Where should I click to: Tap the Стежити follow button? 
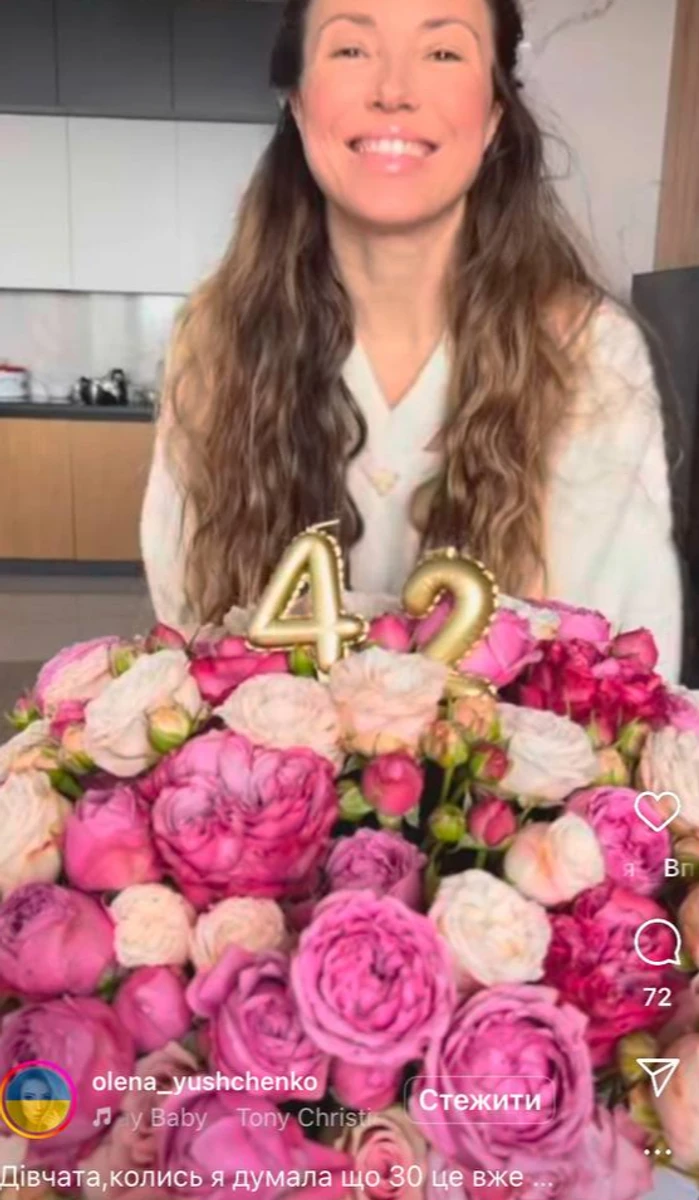point(480,1100)
